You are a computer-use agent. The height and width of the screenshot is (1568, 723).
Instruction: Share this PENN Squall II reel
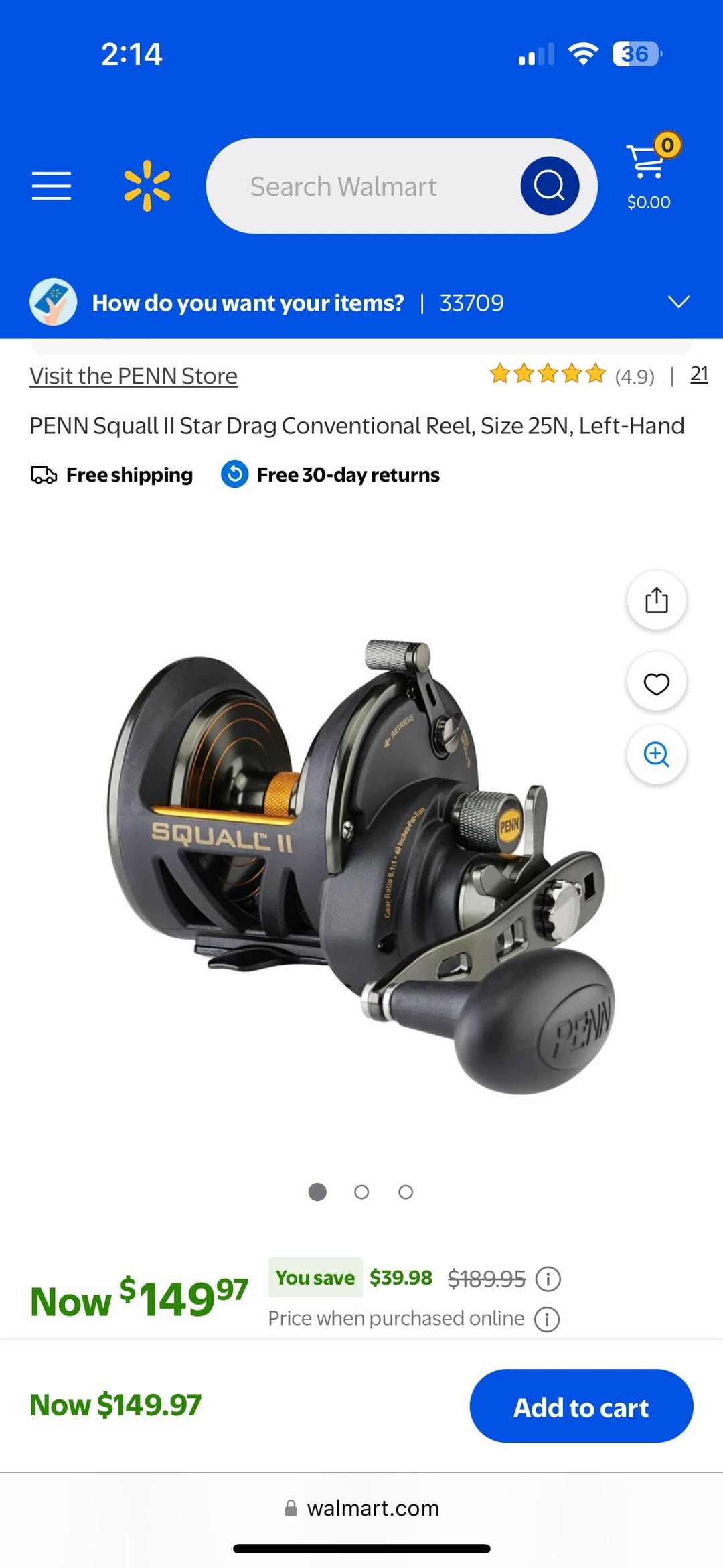656,600
